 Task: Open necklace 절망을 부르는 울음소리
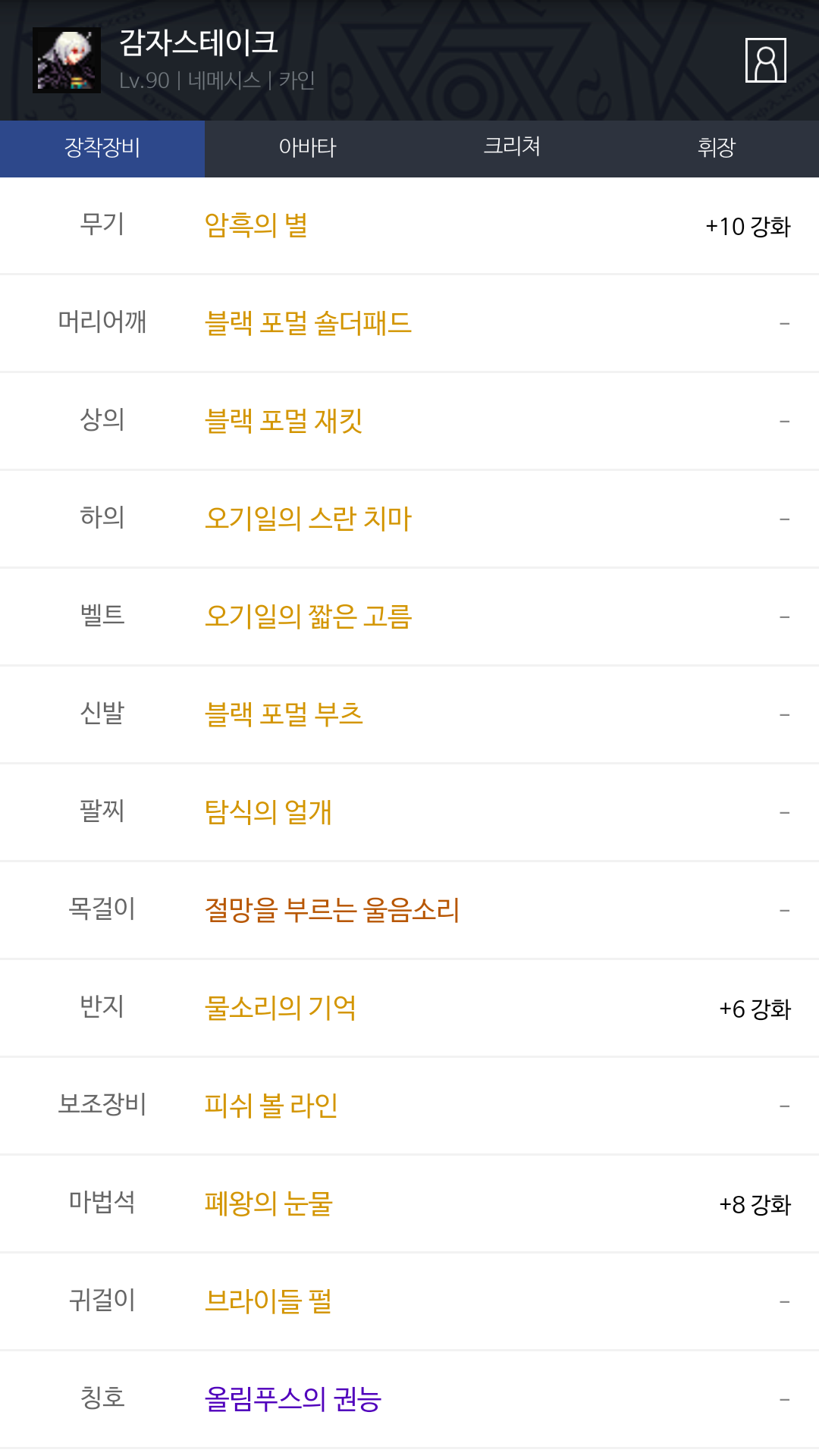tap(332, 911)
